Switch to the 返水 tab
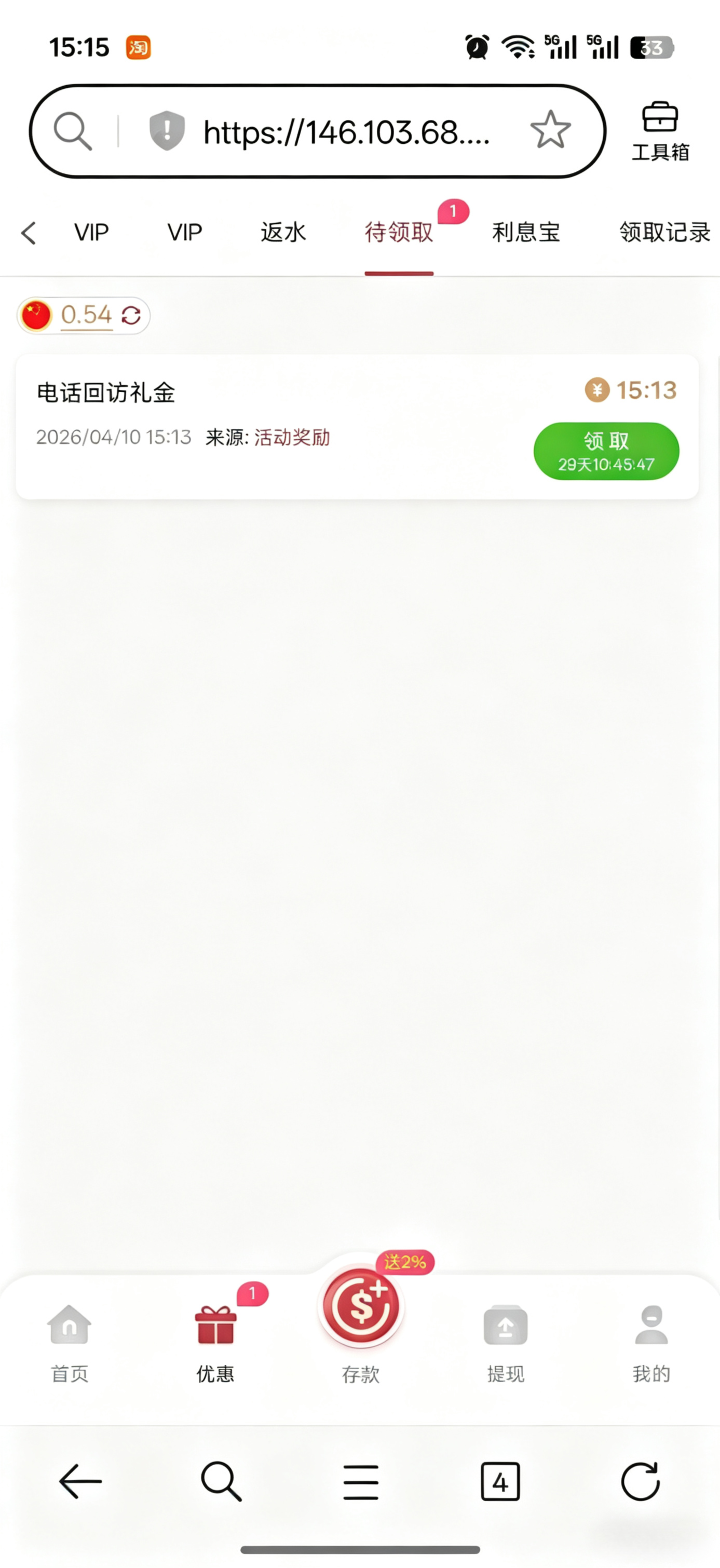 281,232
